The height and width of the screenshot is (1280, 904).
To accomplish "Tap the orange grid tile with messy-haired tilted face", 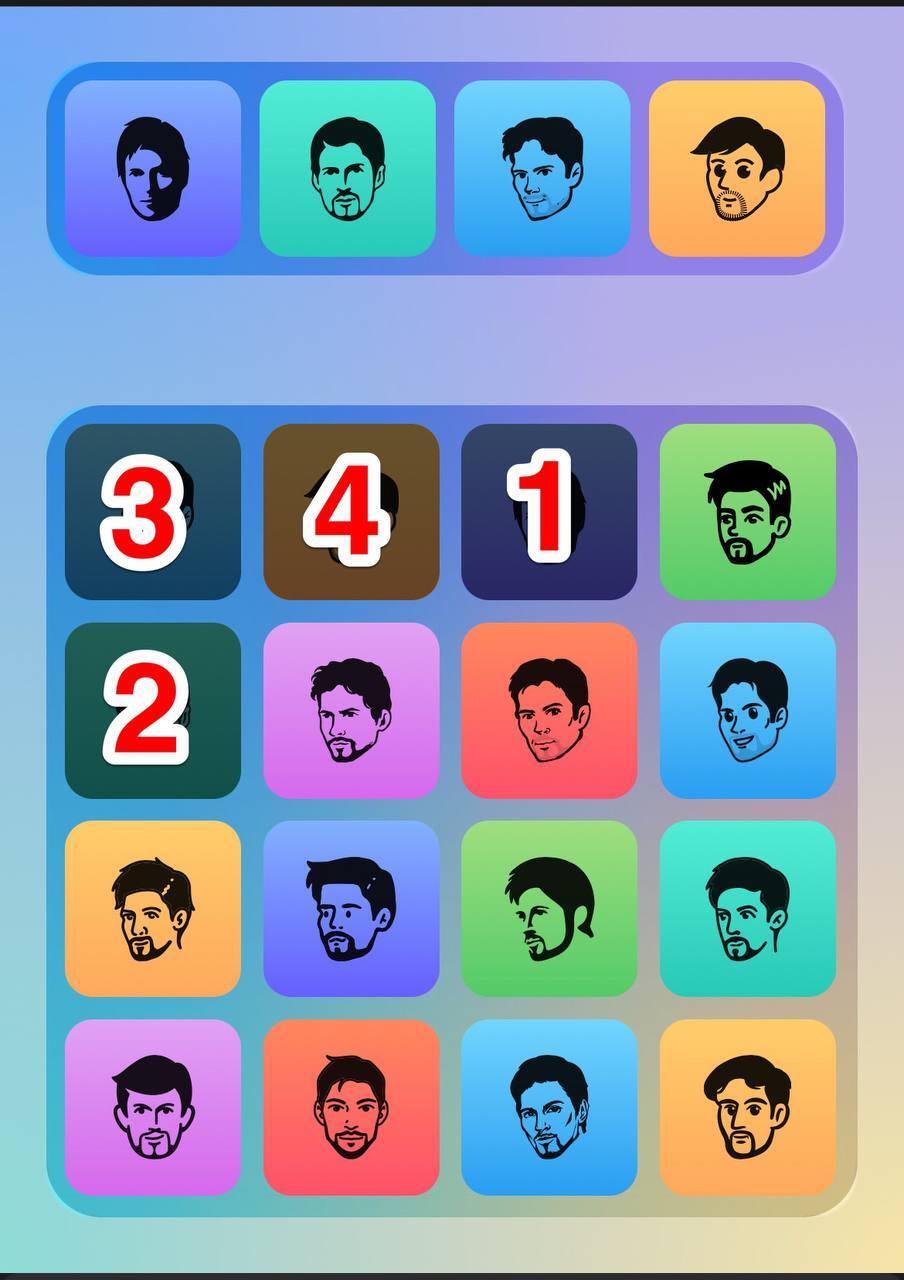I will (153, 908).
